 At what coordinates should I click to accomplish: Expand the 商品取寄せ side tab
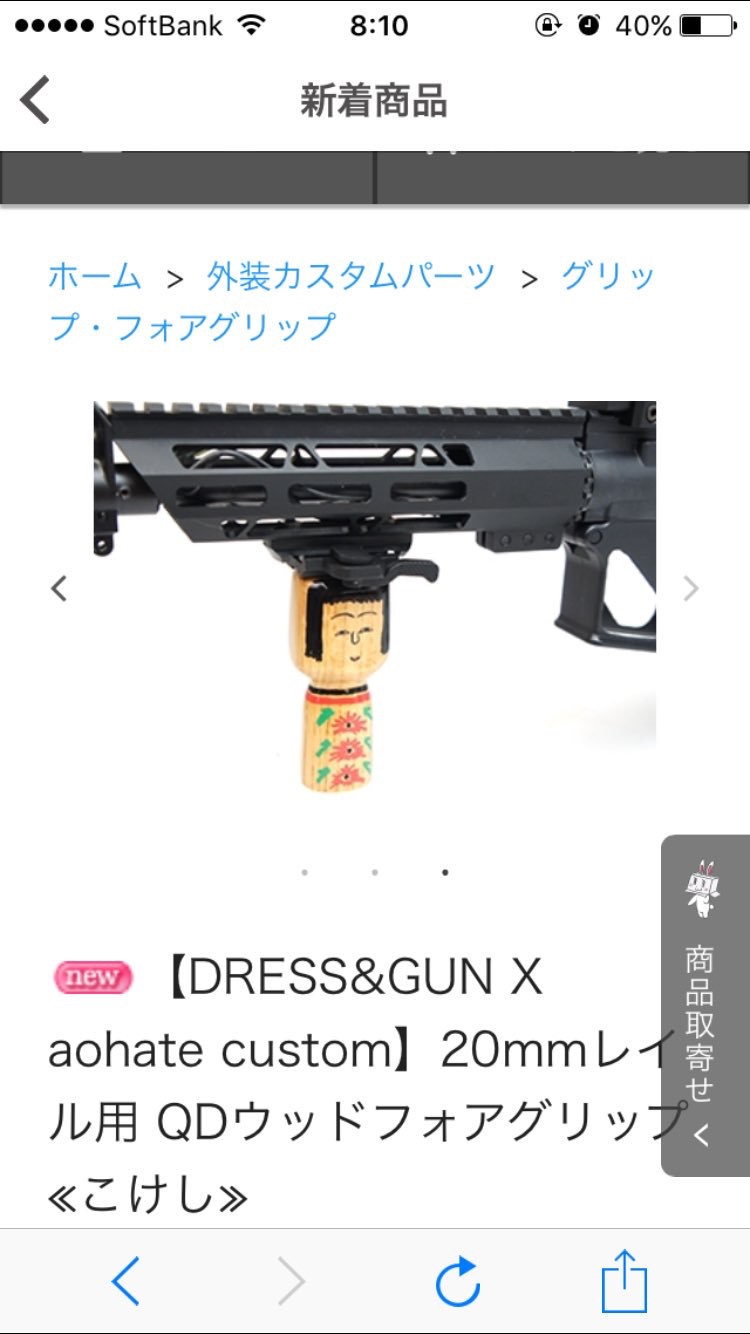pyautogui.click(x=705, y=1006)
